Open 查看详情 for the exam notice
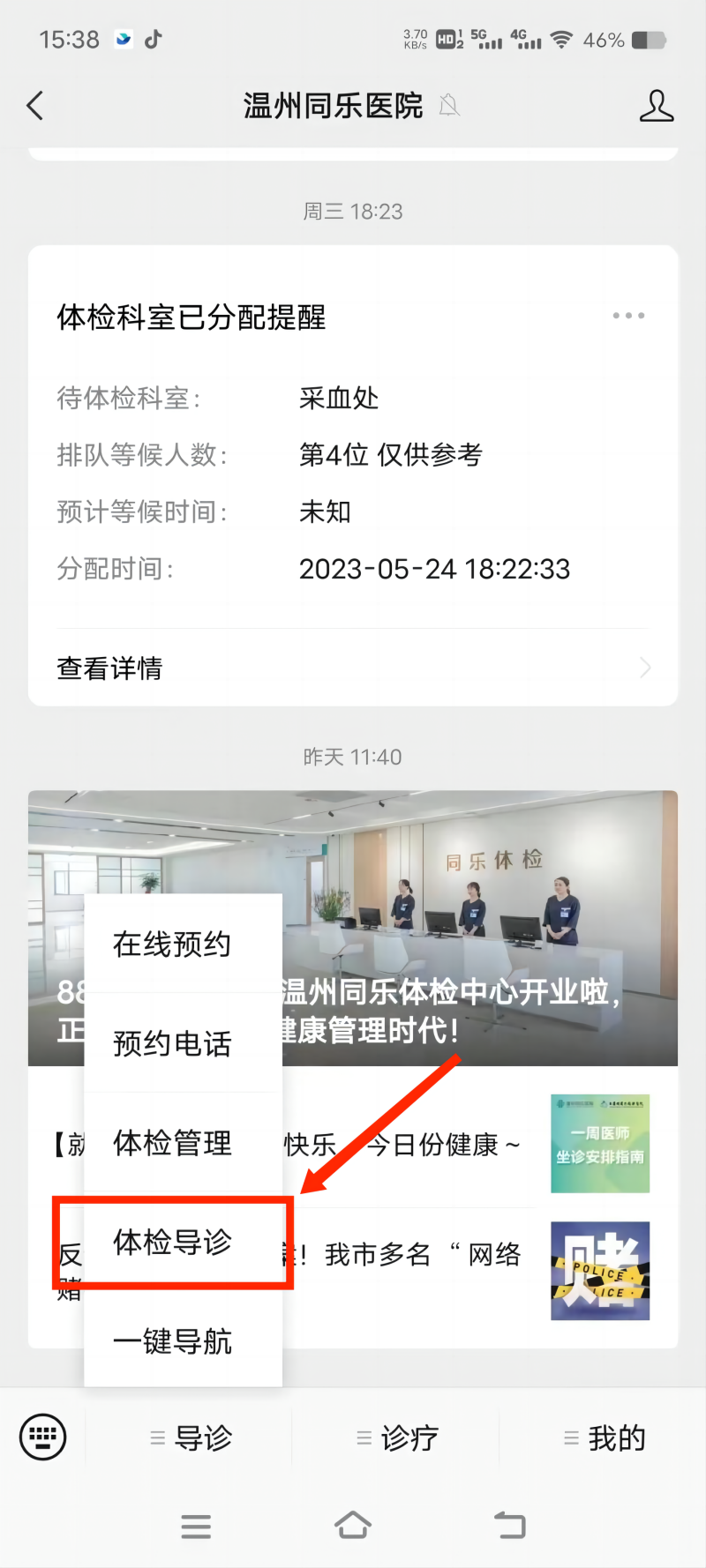706x1568 pixels. [x=353, y=668]
